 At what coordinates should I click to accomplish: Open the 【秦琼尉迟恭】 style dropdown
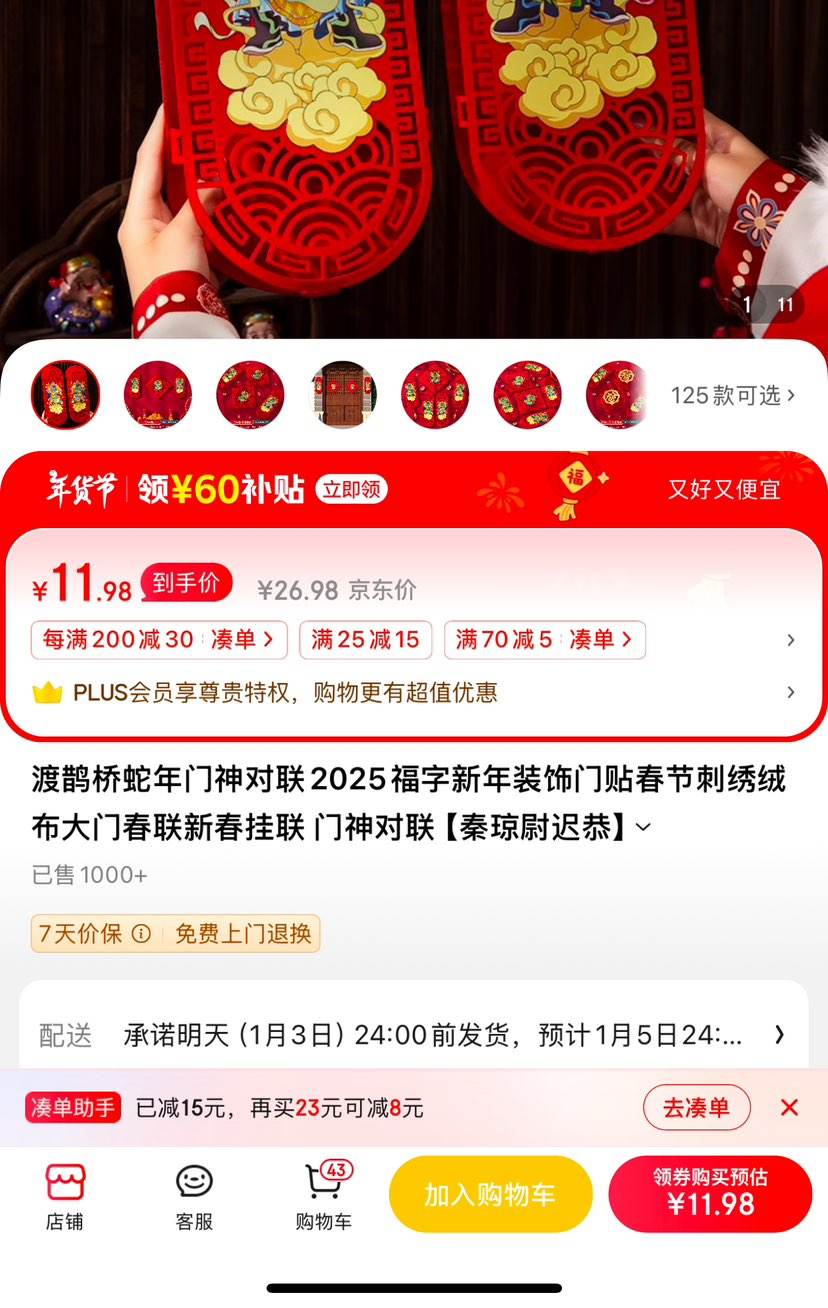coord(643,828)
